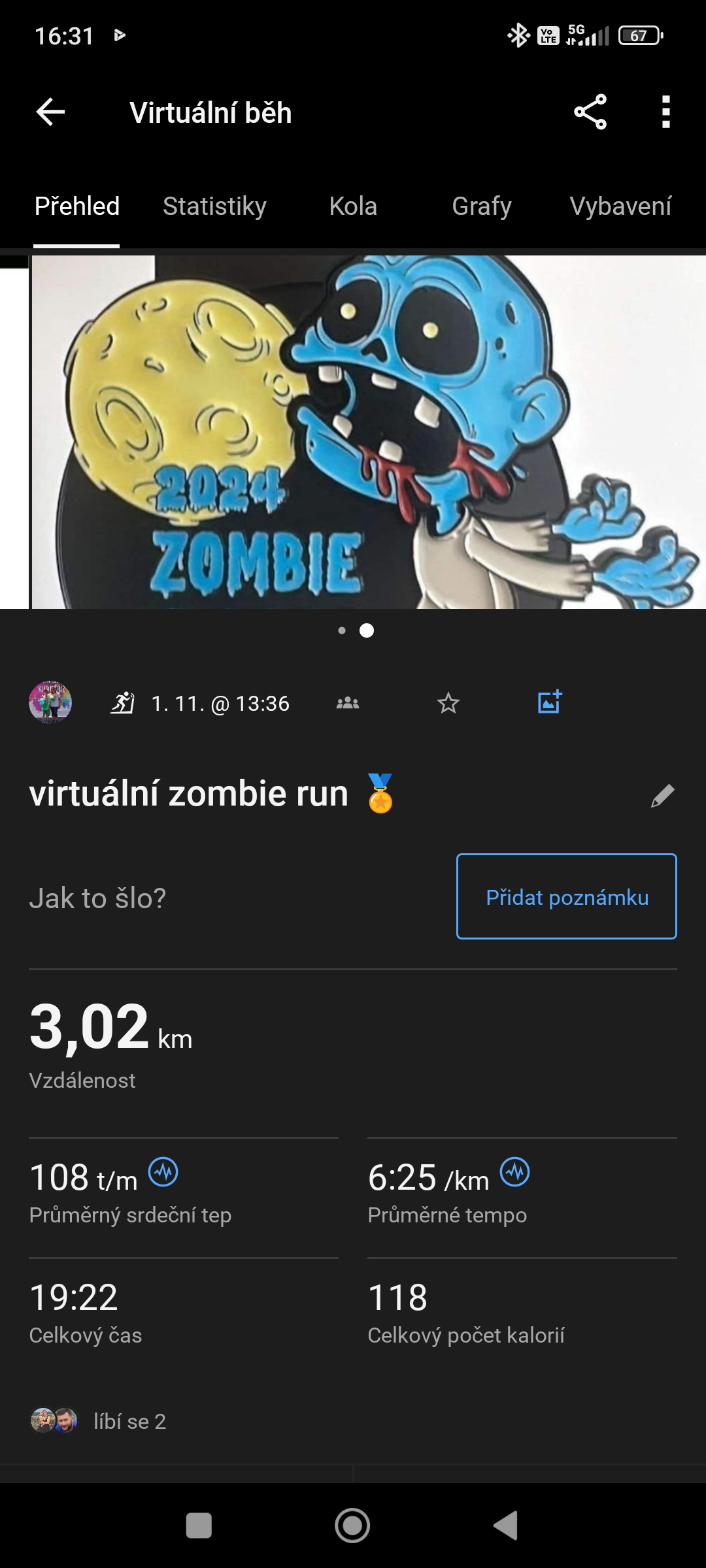This screenshot has height=1568, width=706.
Task: Mark this activity as favorite
Action: click(448, 704)
